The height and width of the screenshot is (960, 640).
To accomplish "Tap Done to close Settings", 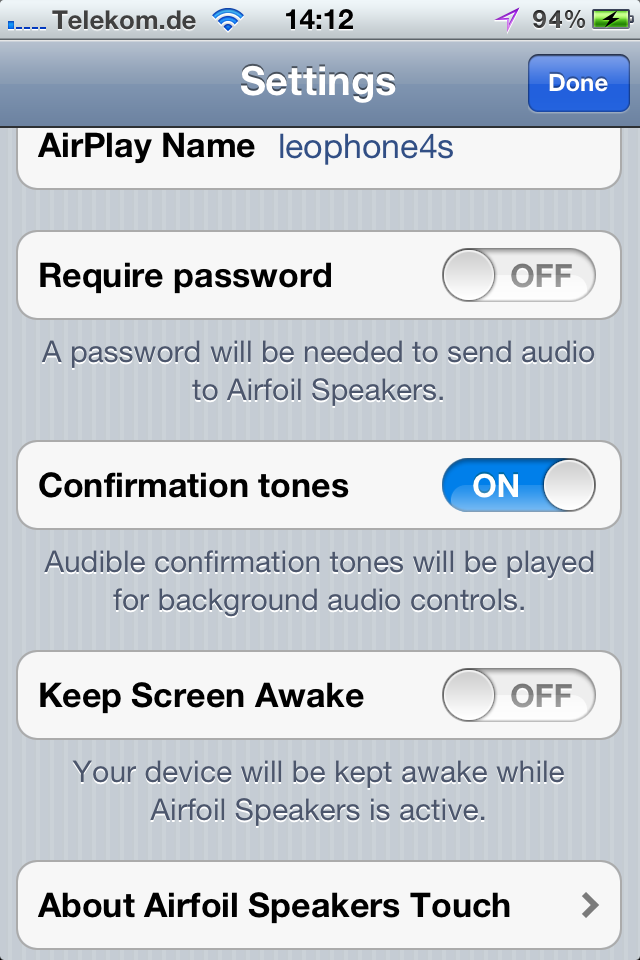I will [577, 83].
